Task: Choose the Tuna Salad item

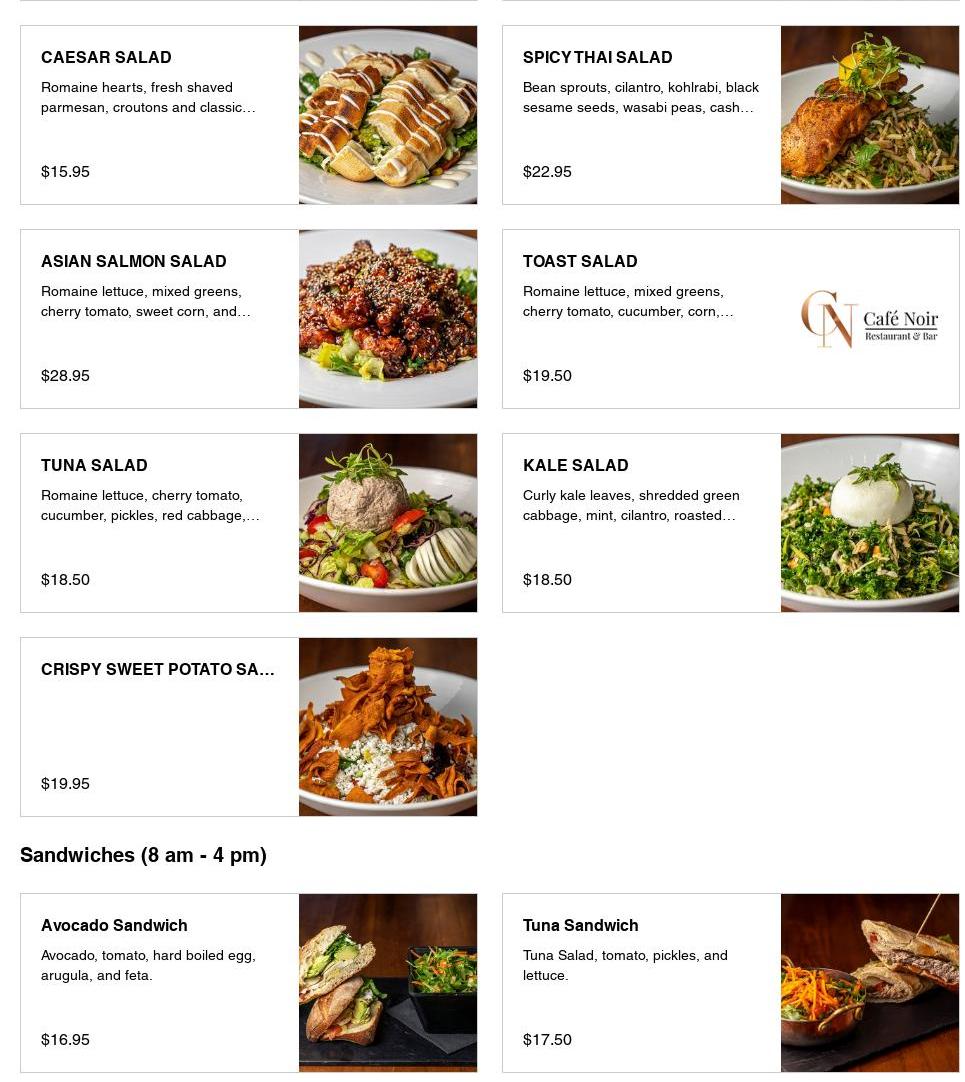Action: coord(248,523)
